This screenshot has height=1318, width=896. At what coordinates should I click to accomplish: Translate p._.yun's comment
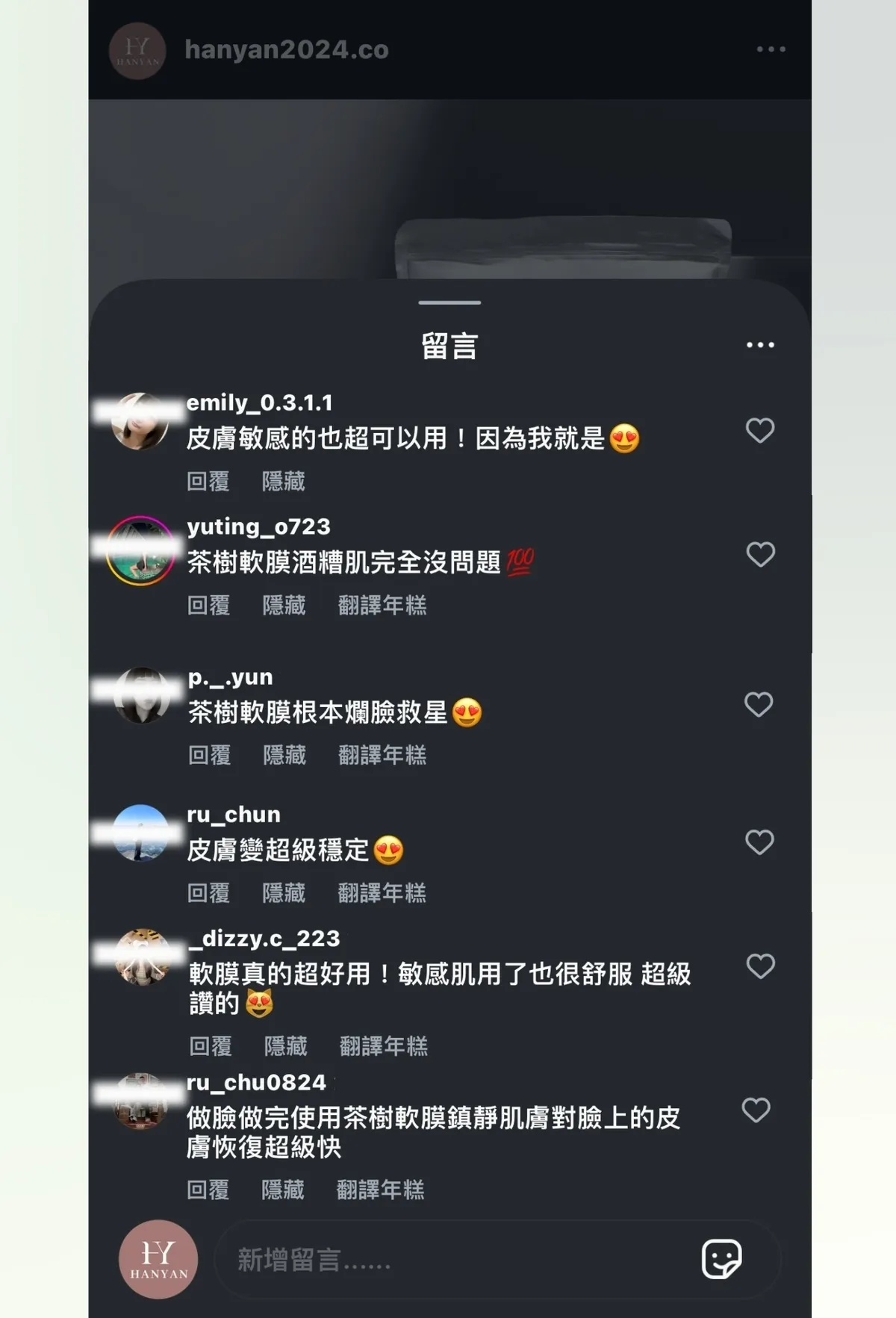click(x=382, y=755)
